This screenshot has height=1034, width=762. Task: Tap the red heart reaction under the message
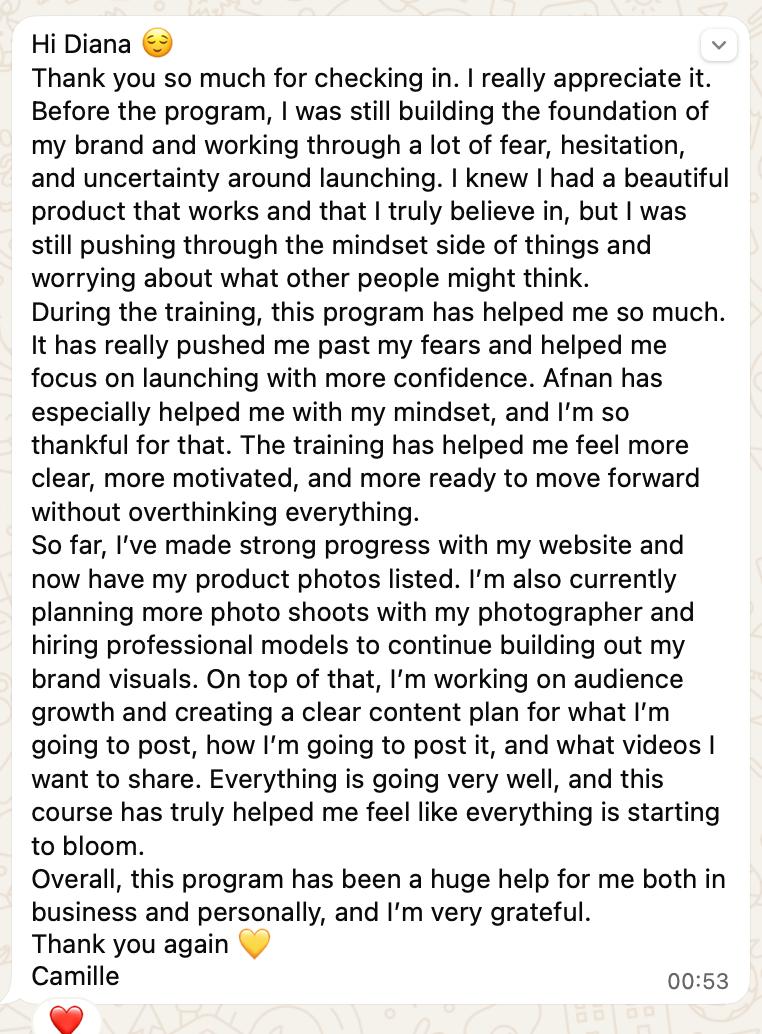click(x=66, y=1019)
